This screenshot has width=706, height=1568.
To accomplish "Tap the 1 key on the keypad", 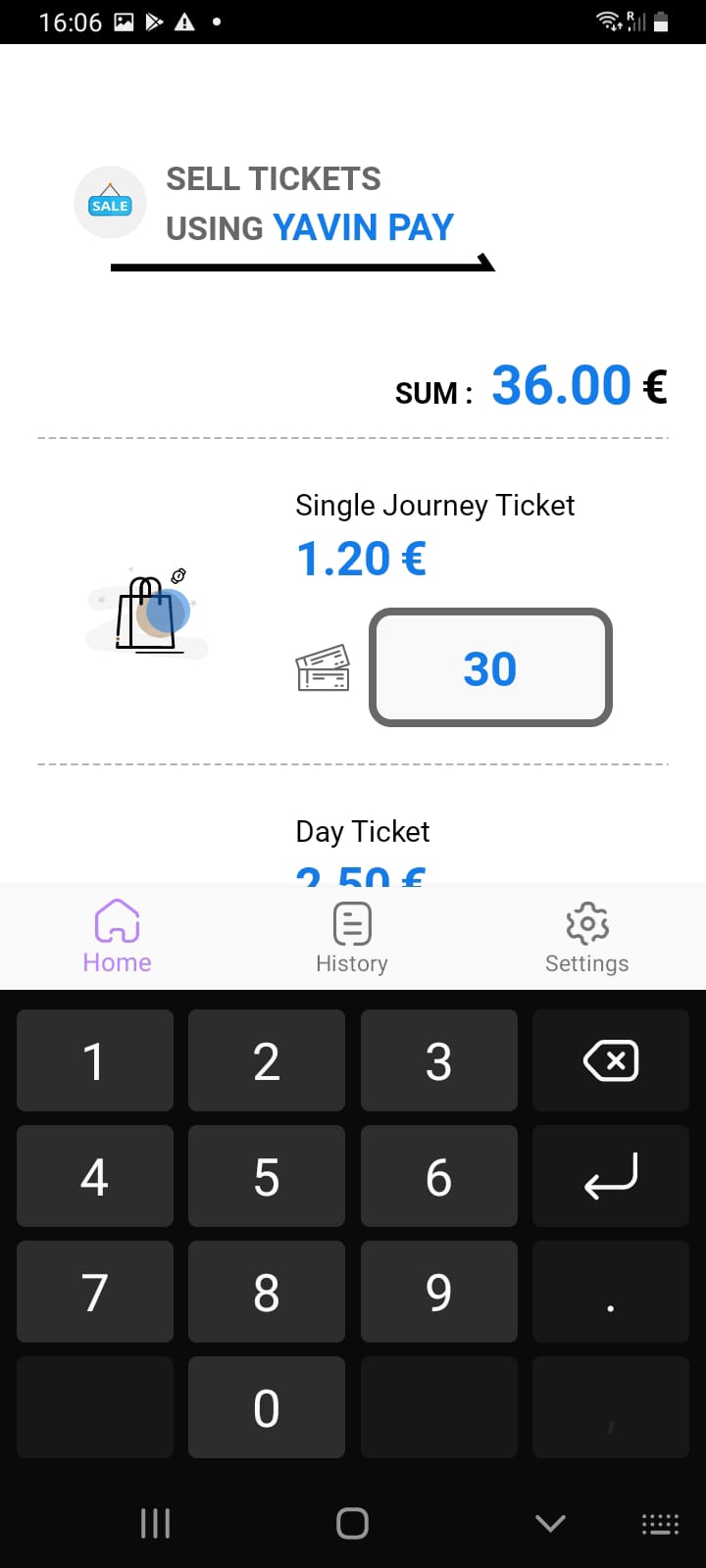I will 94,1060.
